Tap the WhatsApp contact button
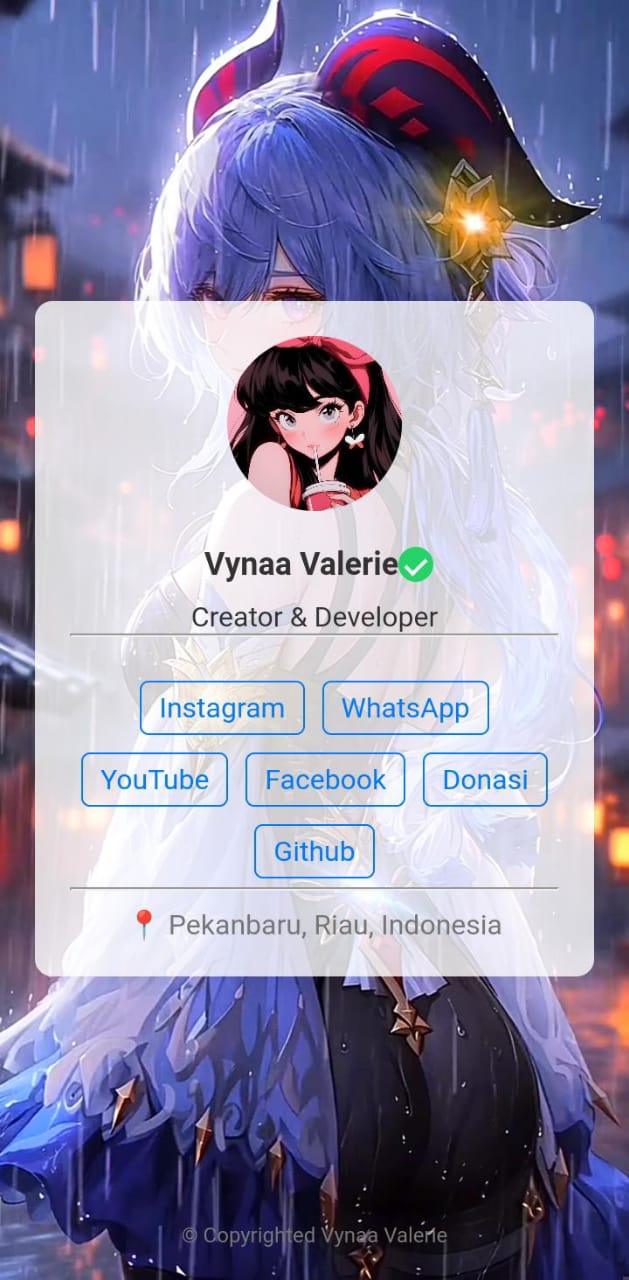The height and width of the screenshot is (1280, 629). pos(405,708)
